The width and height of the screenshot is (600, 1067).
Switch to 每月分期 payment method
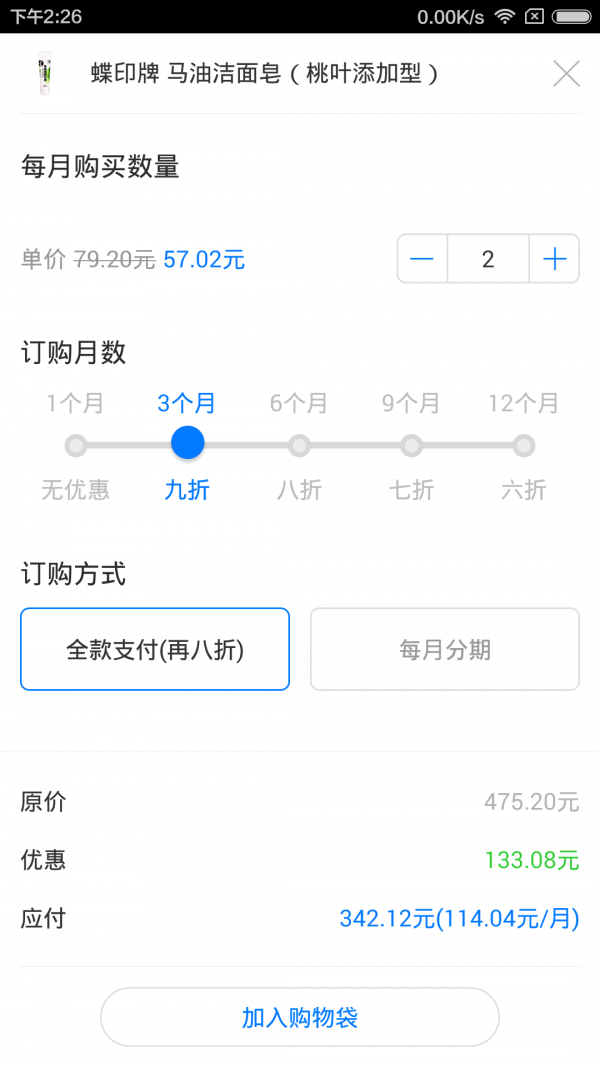click(445, 649)
